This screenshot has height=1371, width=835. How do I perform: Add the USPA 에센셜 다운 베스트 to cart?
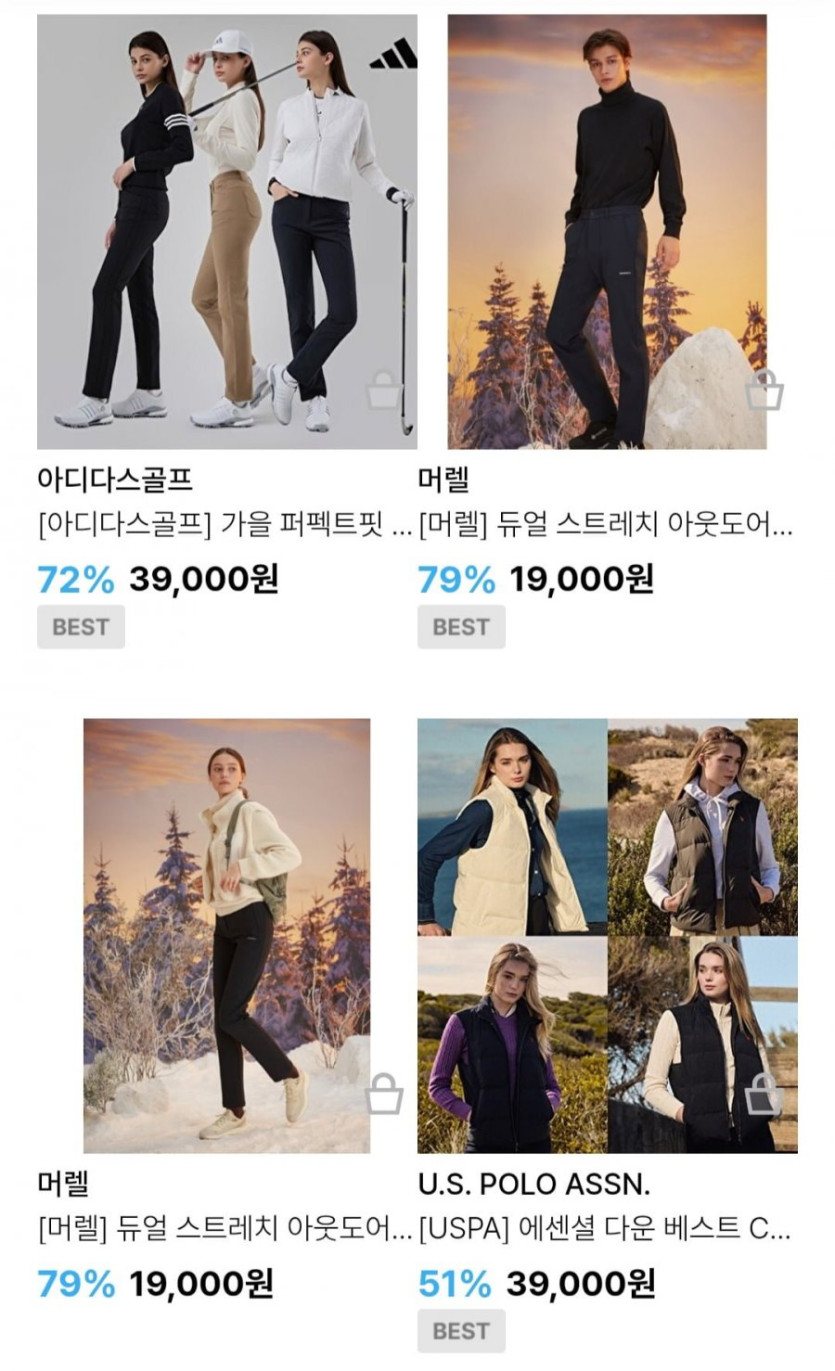(765, 1094)
